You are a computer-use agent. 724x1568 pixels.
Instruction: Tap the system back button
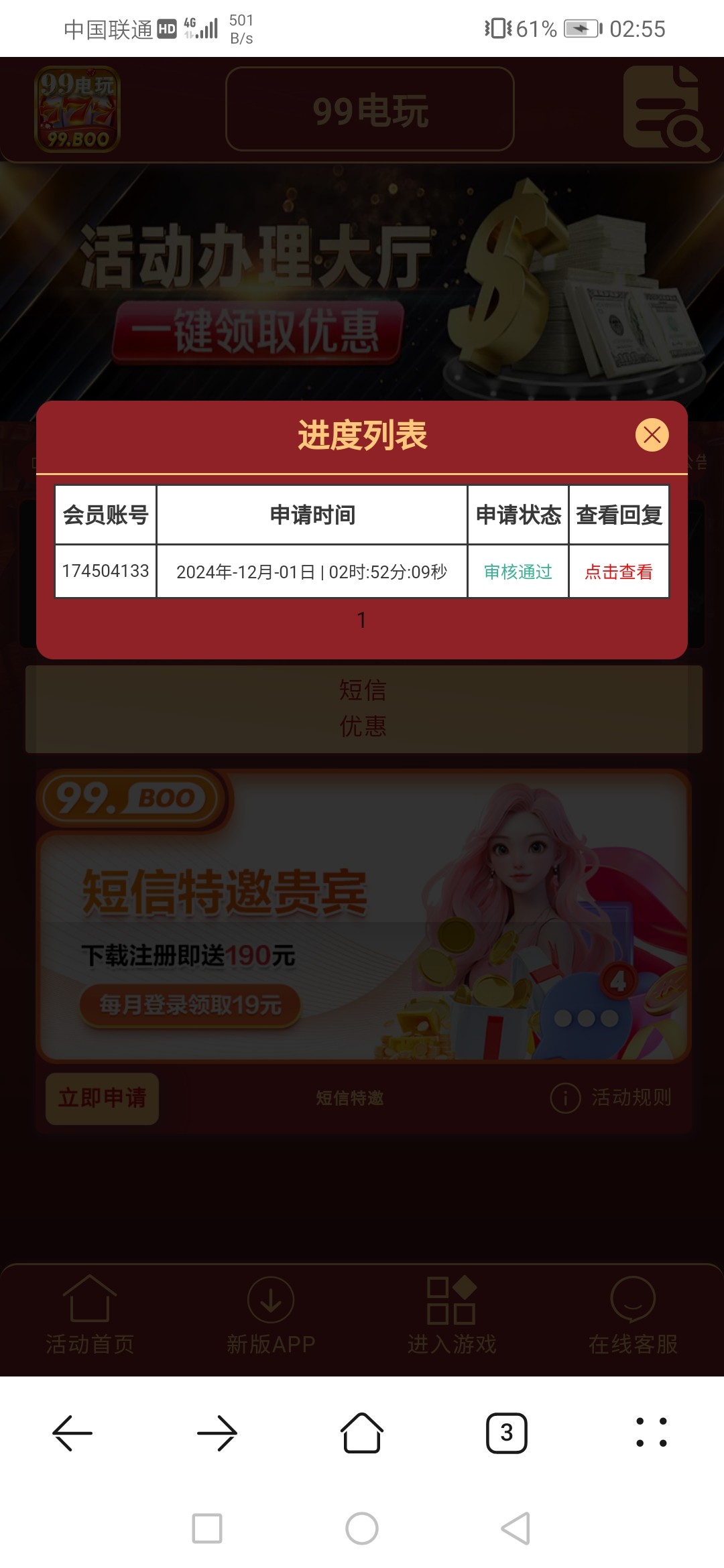(516, 1528)
